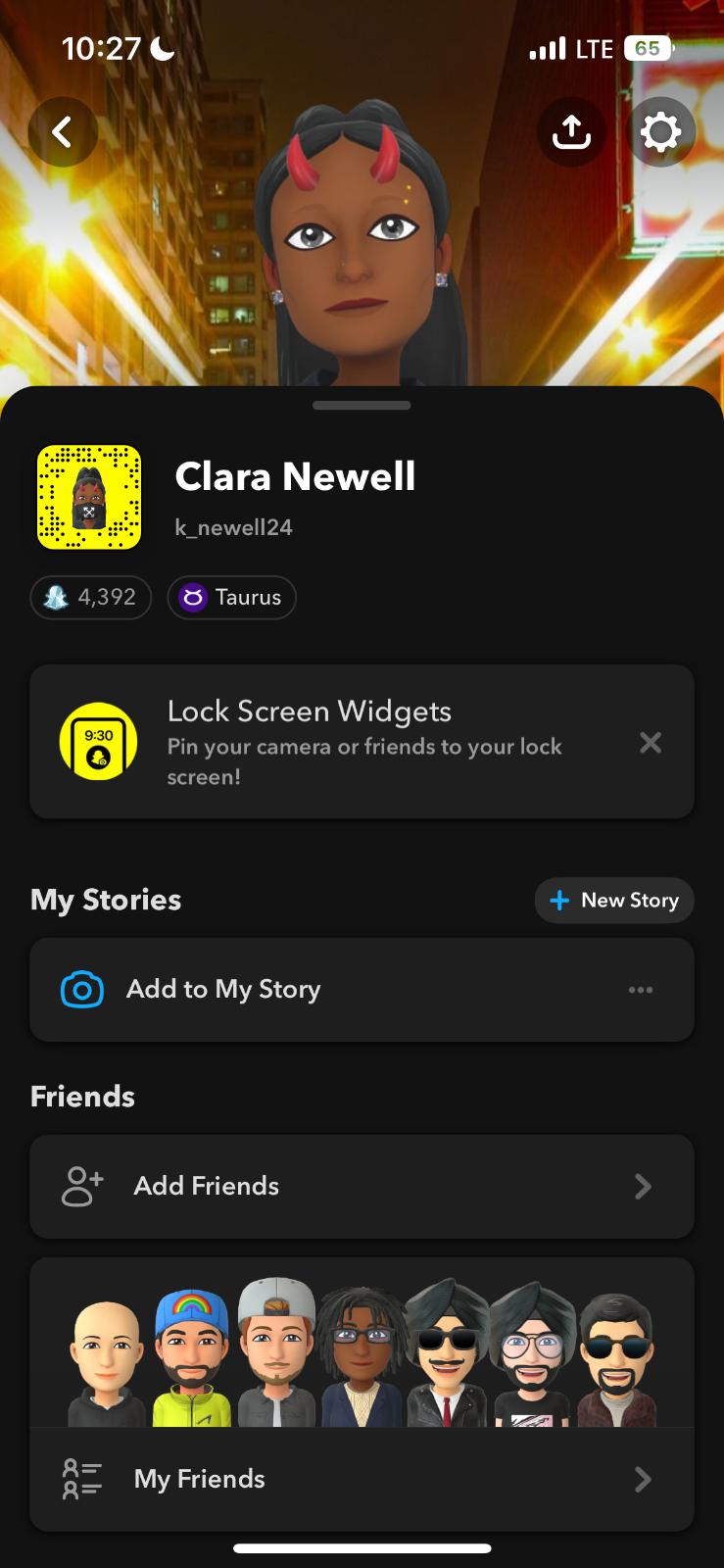This screenshot has width=724, height=1568.
Task: Create a New Story
Action: [614, 901]
